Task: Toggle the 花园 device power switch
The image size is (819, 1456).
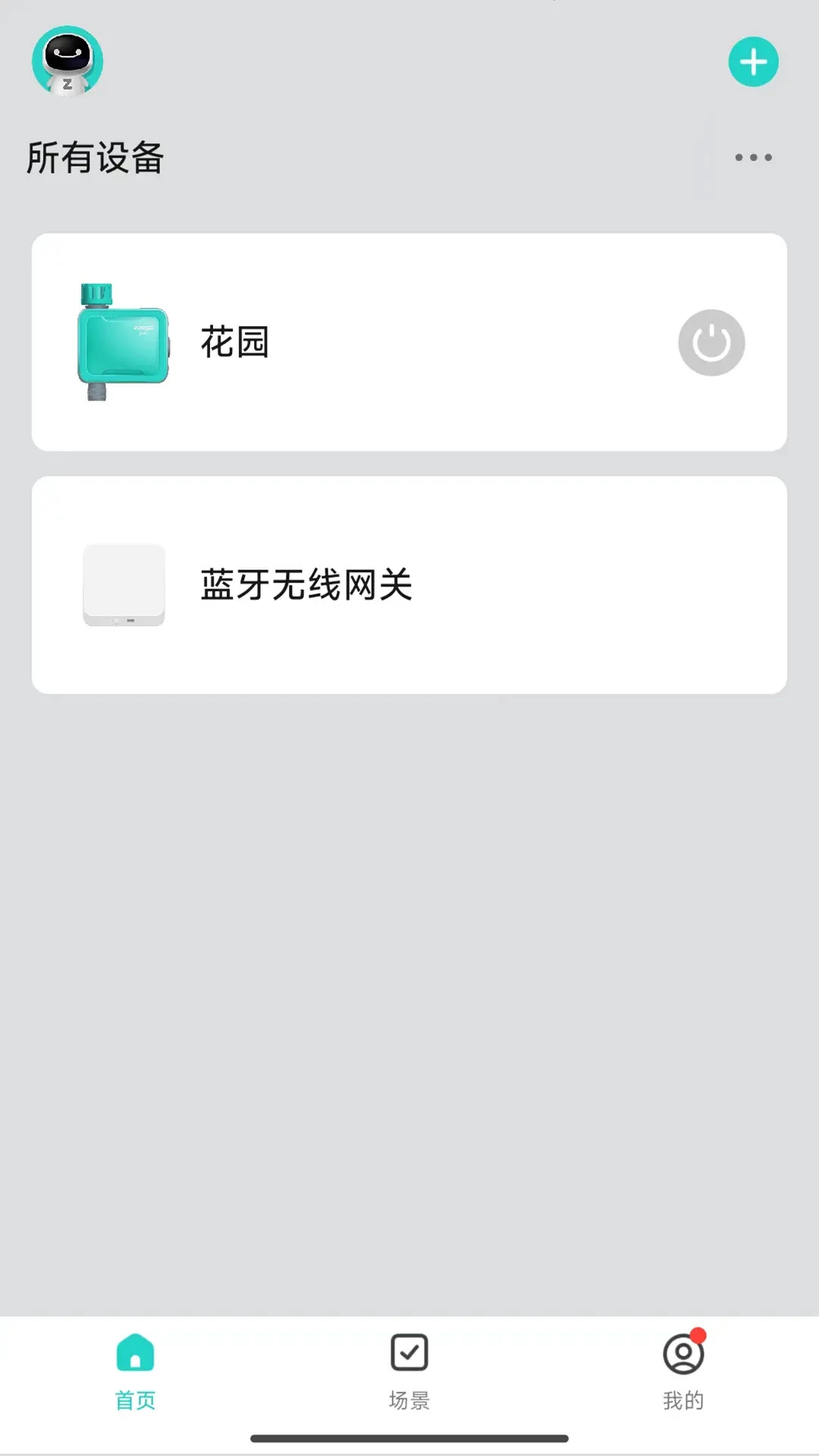Action: pyautogui.click(x=711, y=342)
